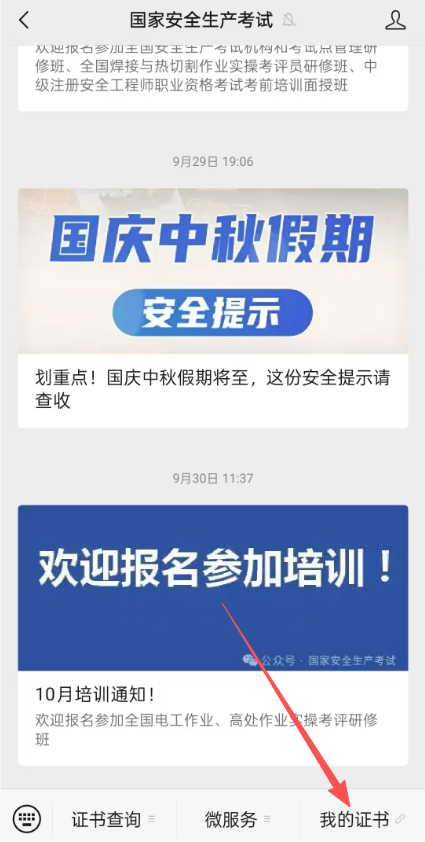Screen dimensions: 425x842
Task: Switch to keyboard input mode
Action: pyautogui.click(x=26, y=818)
